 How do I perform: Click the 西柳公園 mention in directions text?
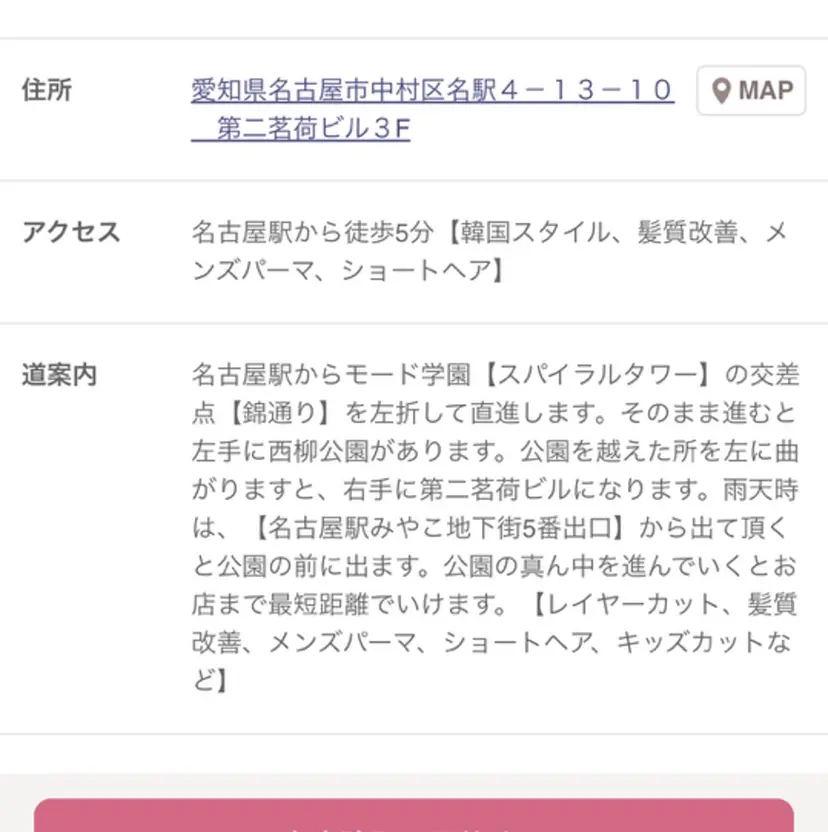coord(320,450)
